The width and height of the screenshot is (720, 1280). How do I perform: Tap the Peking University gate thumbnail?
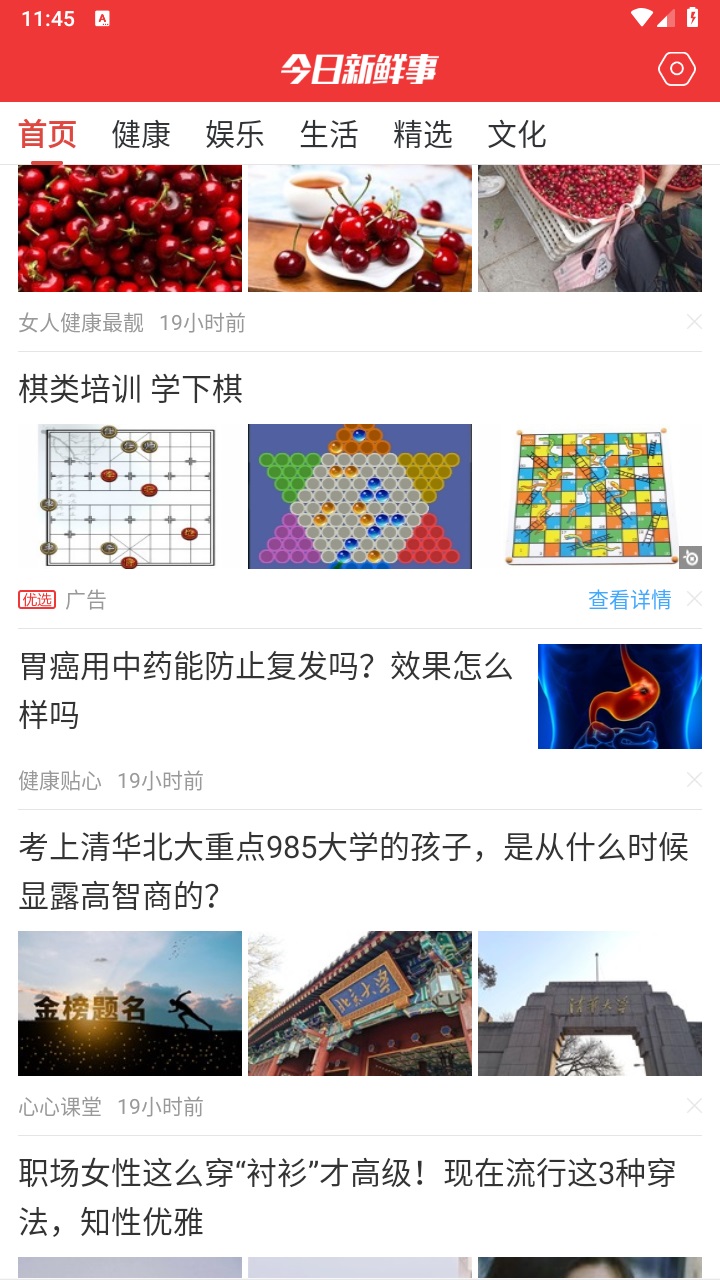tap(360, 1002)
